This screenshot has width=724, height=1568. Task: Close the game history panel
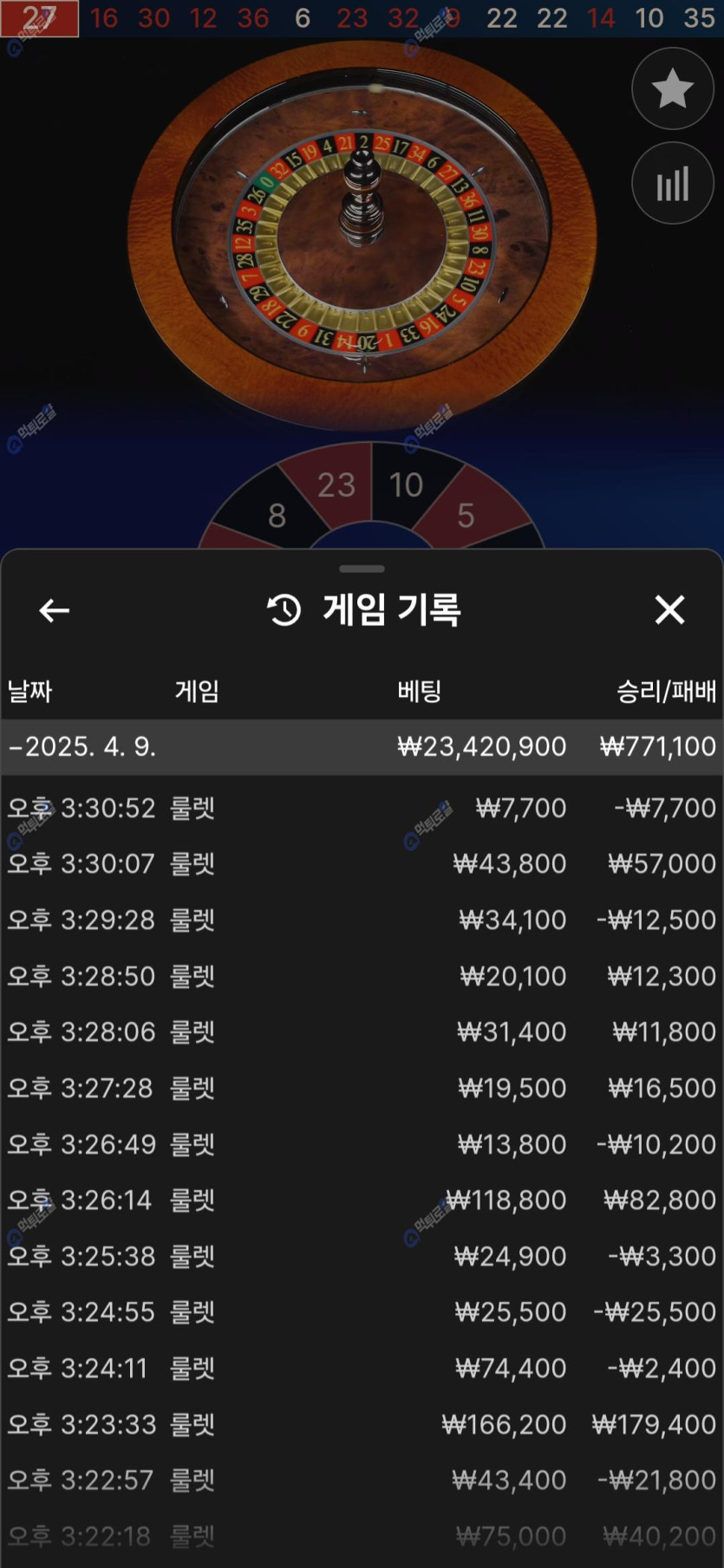point(669,610)
